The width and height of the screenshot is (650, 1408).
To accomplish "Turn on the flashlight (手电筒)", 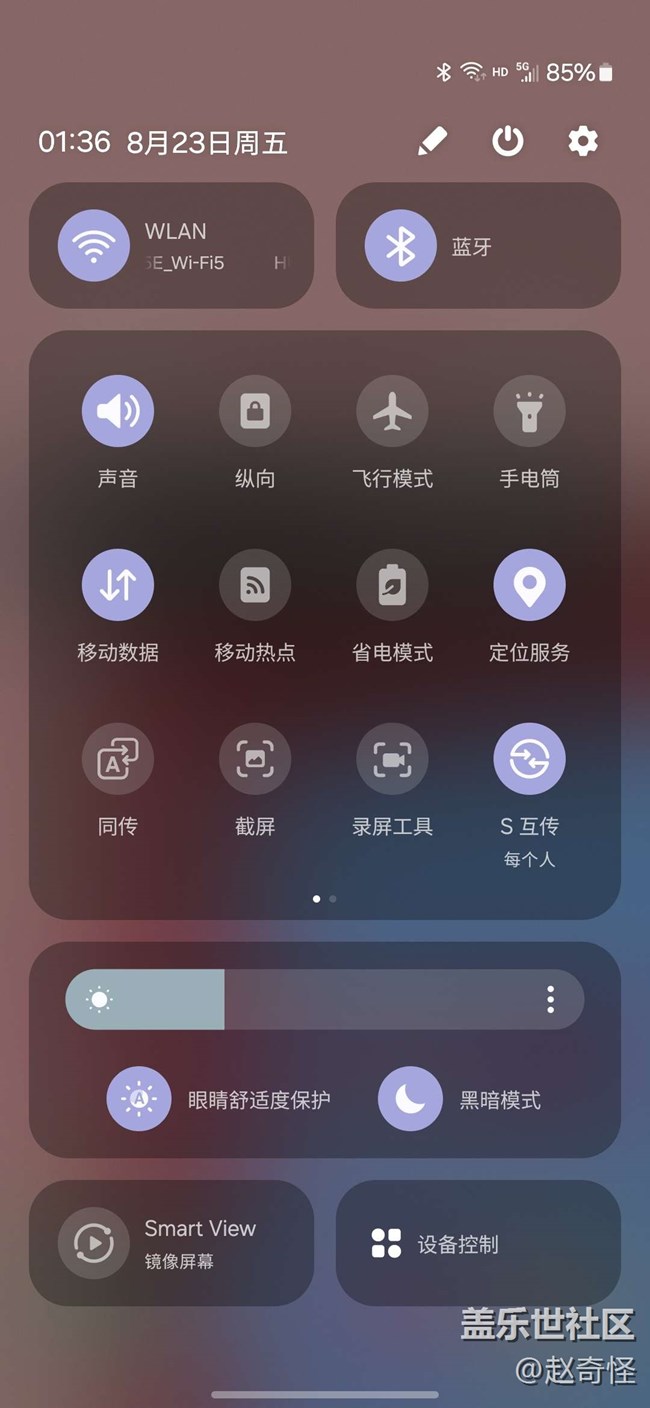I will tap(529, 411).
